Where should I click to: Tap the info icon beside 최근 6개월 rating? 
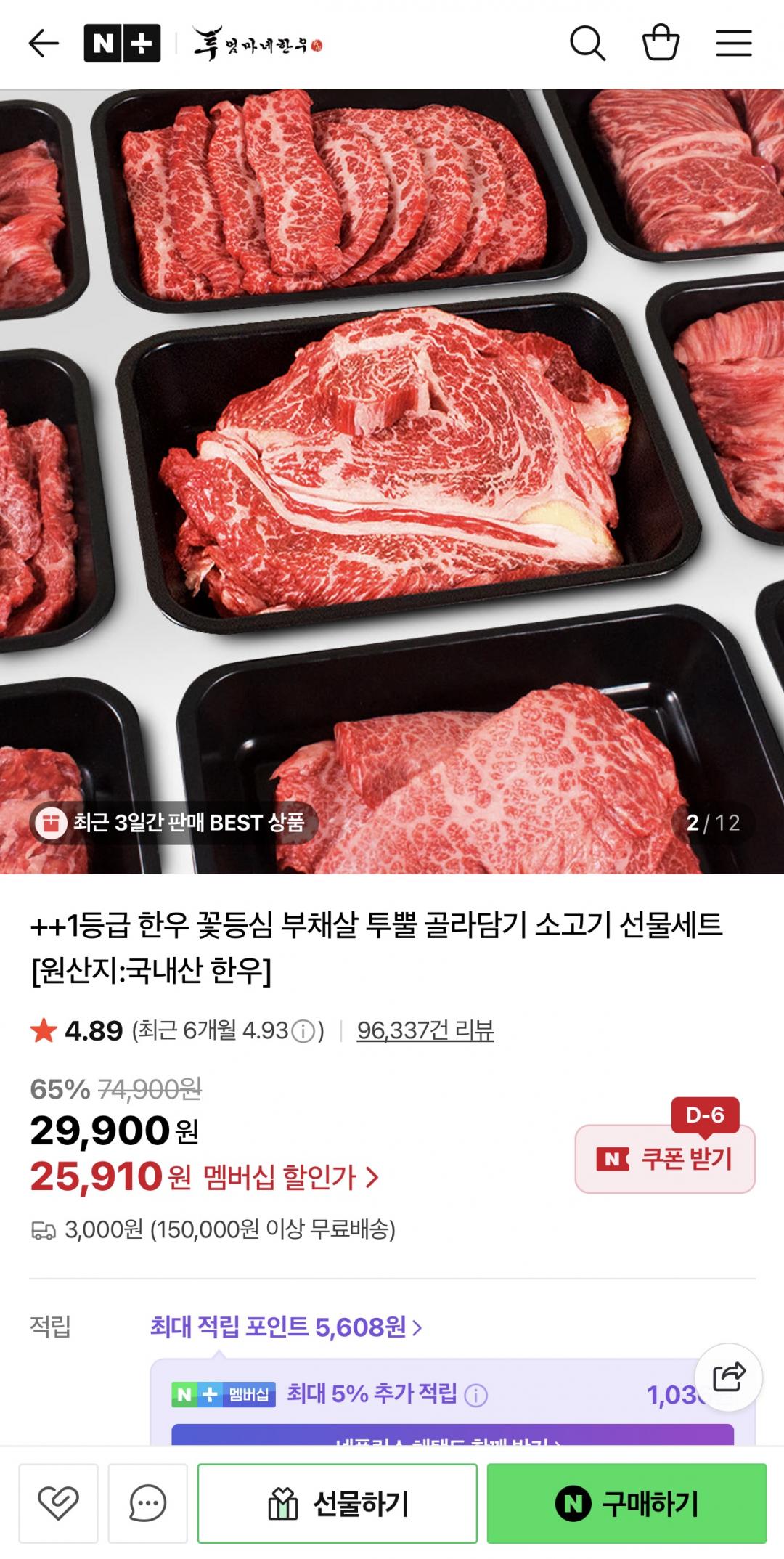pos(303,1031)
